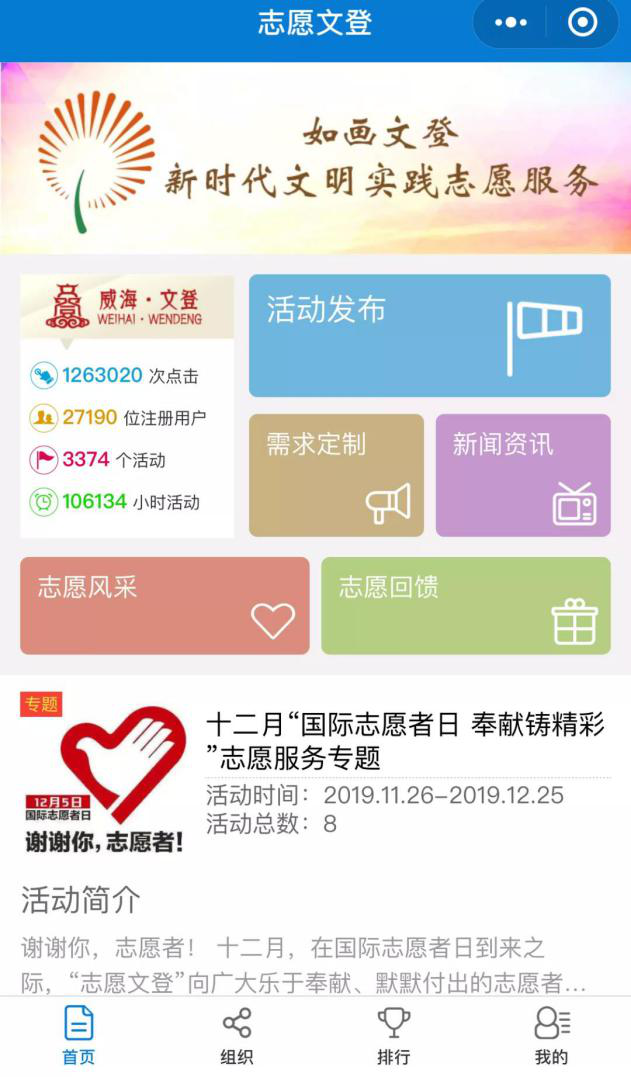Switch to the 我的 tab
631x1077 pixels.
[x=551, y=1036]
